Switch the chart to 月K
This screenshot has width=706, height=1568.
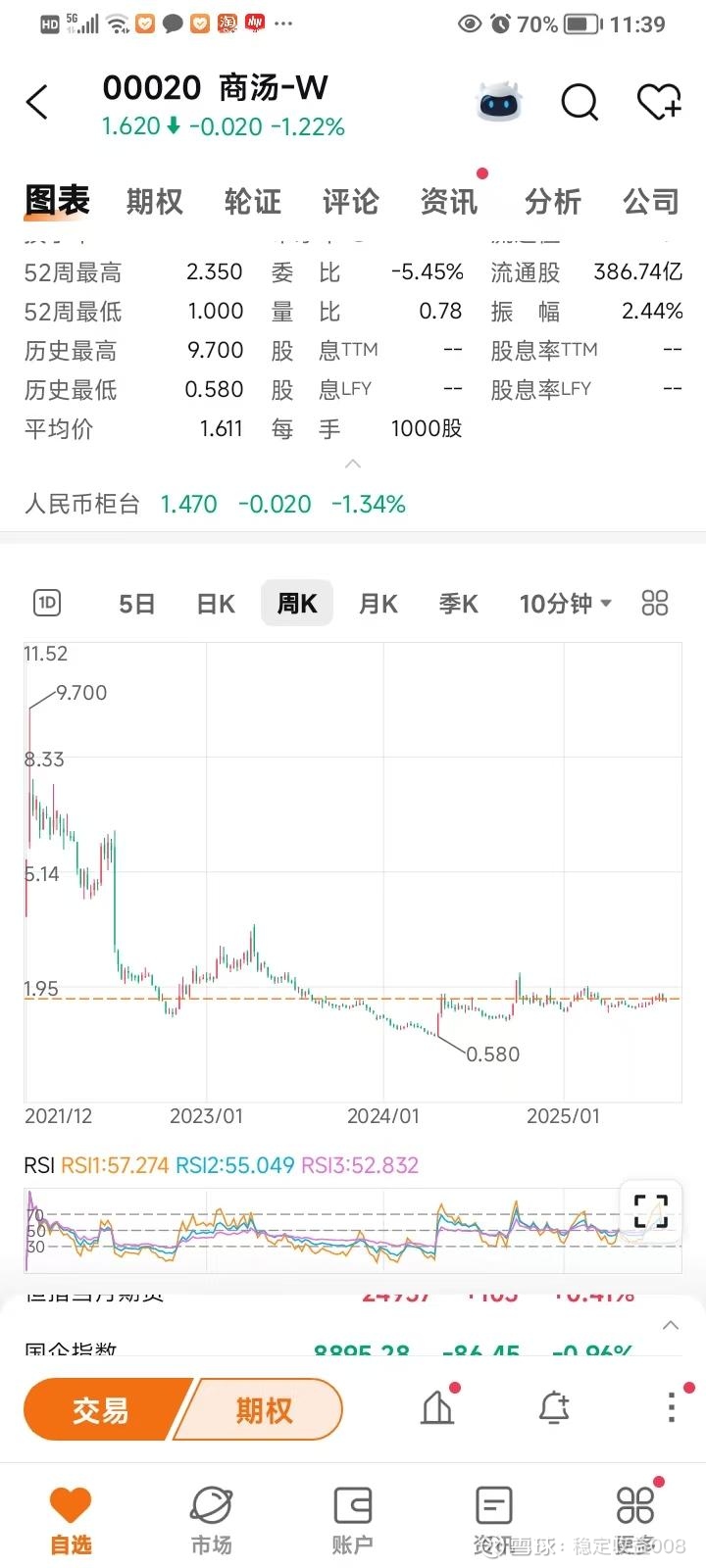pos(378,604)
